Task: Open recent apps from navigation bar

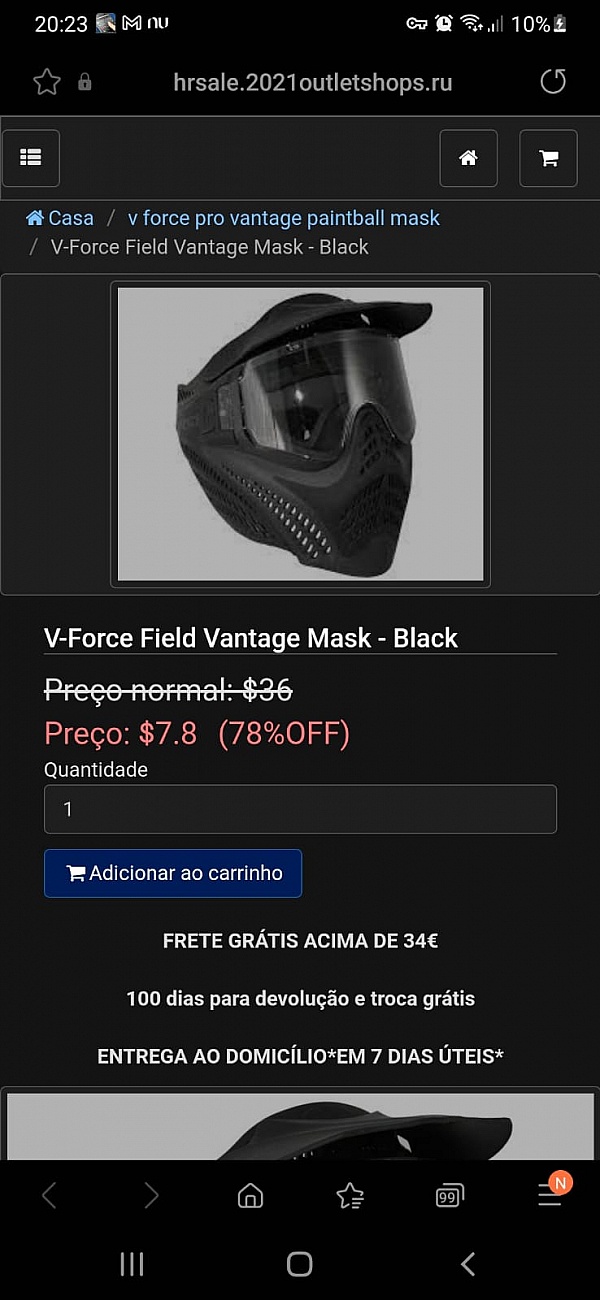Action: 132,1264
